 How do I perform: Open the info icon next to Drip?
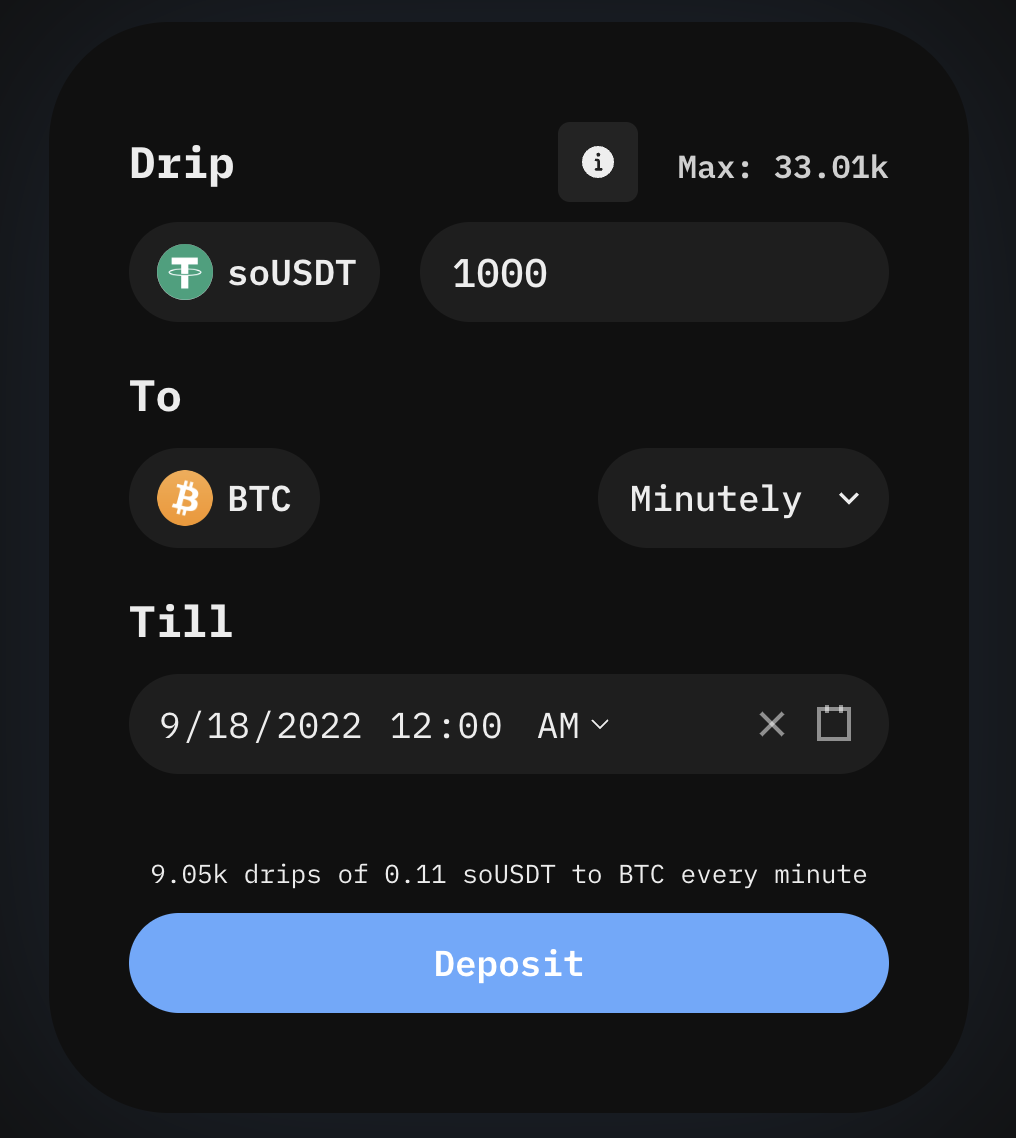click(x=597, y=162)
